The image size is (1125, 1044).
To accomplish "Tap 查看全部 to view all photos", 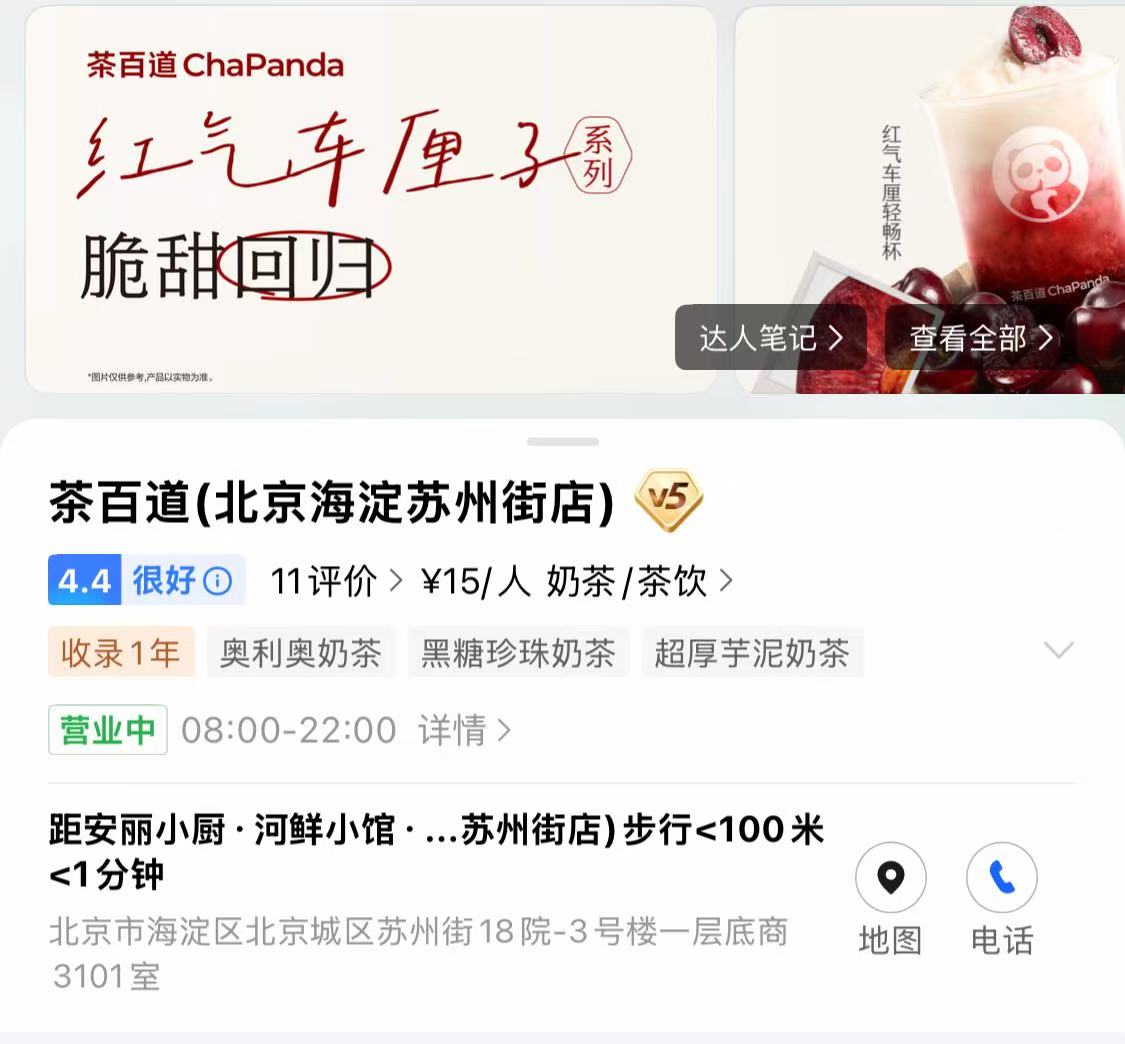I will click(x=981, y=338).
